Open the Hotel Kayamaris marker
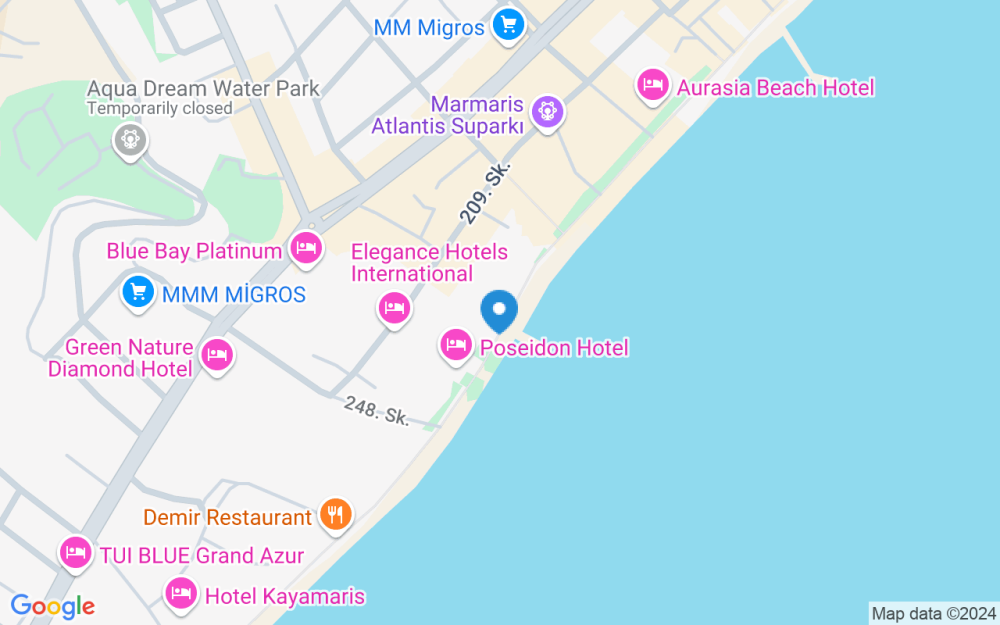This screenshot has height=625, width=1000. [181, 594]
